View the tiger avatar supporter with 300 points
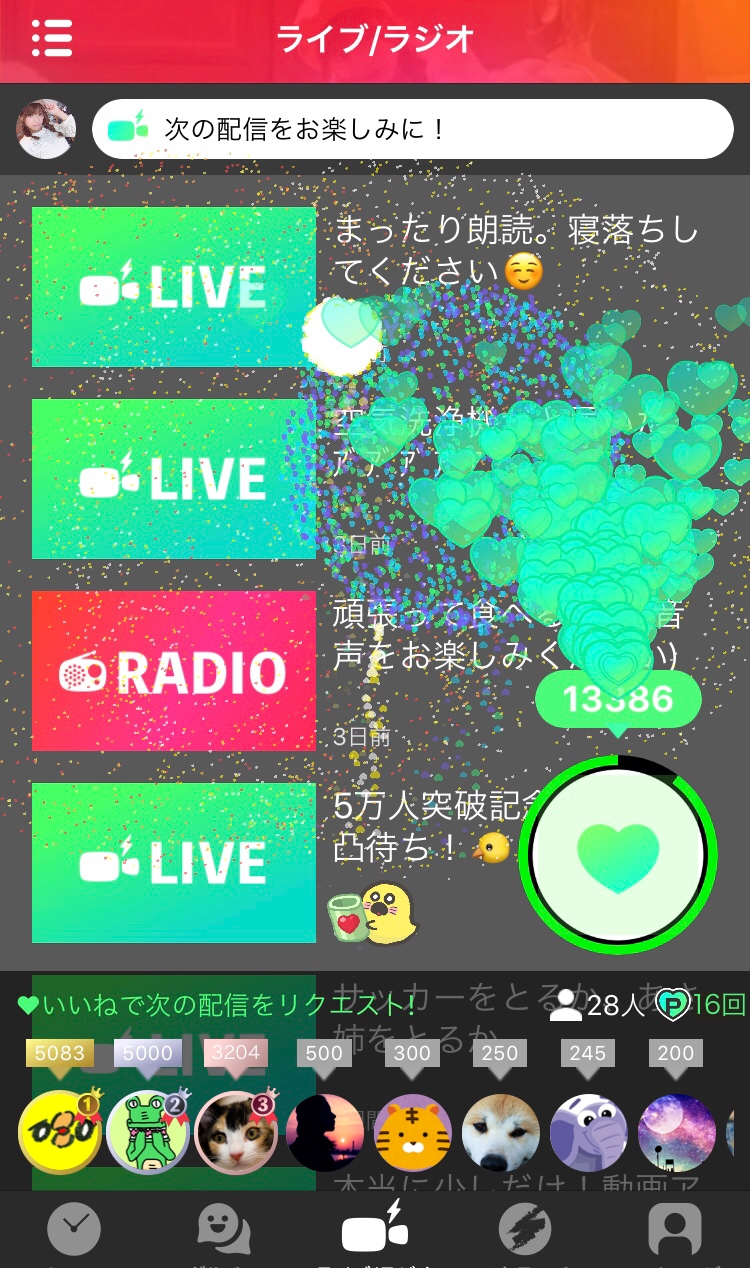750x1268 pixels. tap(413, 1132)
